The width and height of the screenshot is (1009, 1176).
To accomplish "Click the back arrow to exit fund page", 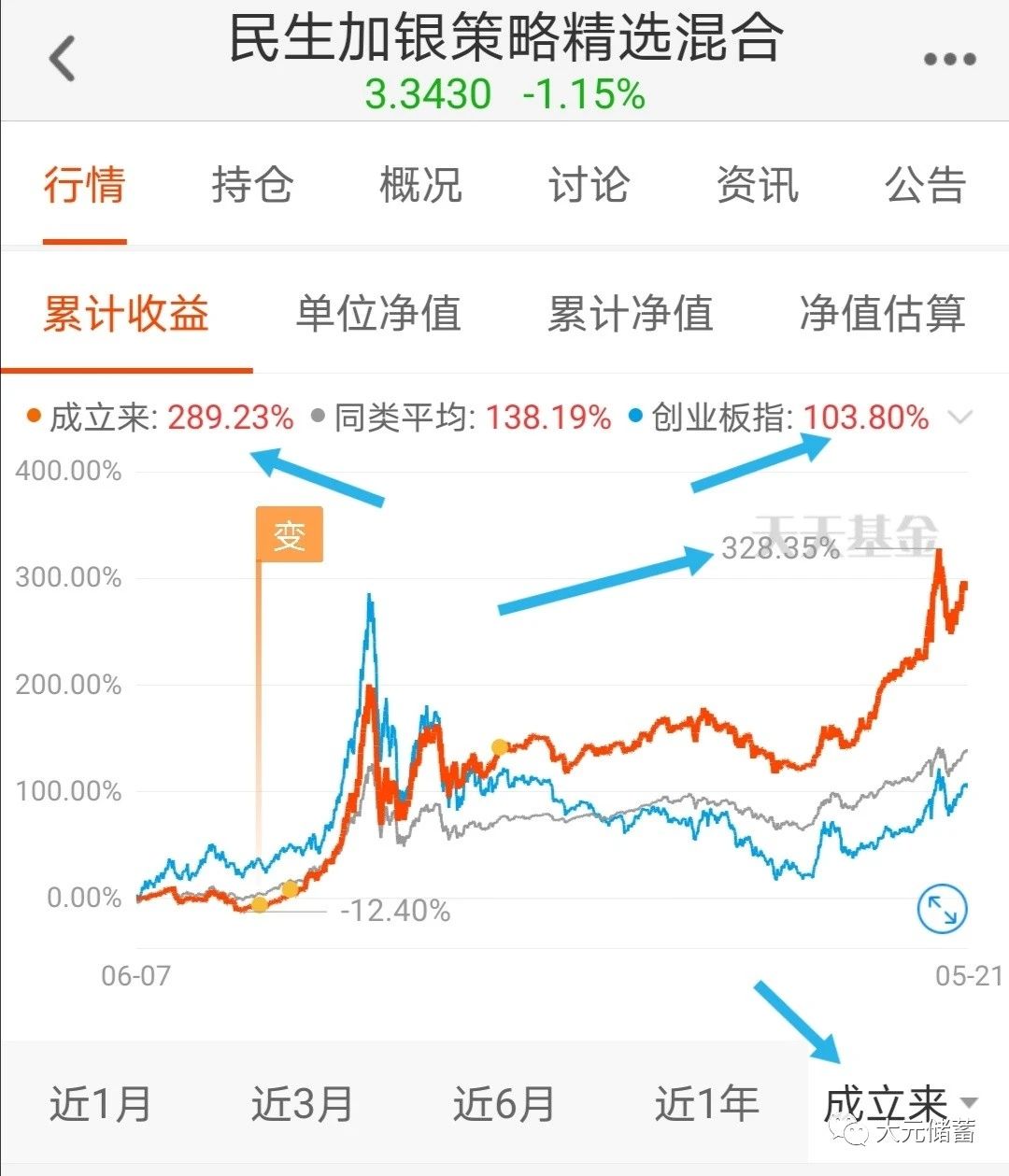I will (x=59, y=58).
